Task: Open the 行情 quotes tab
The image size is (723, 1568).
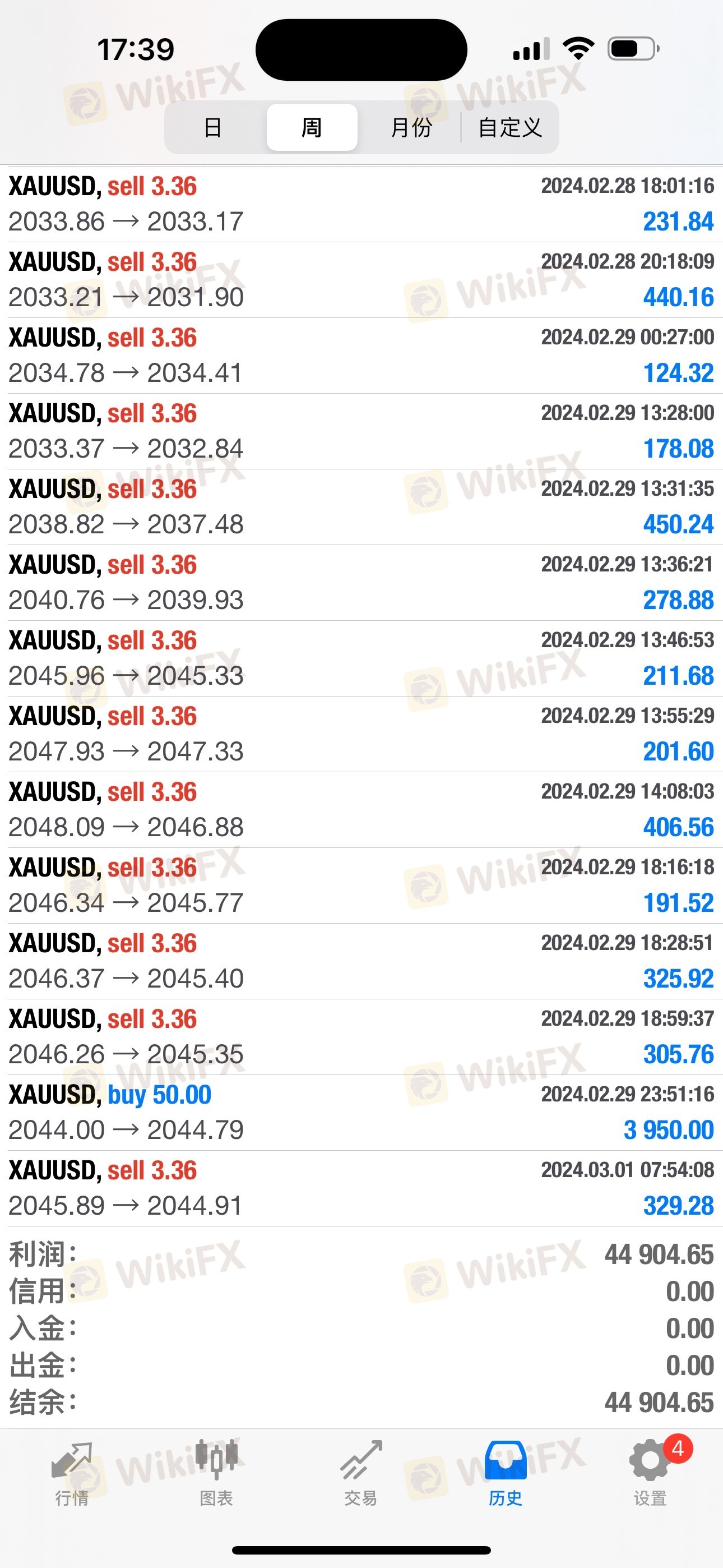Action: tap(72, 1474)
